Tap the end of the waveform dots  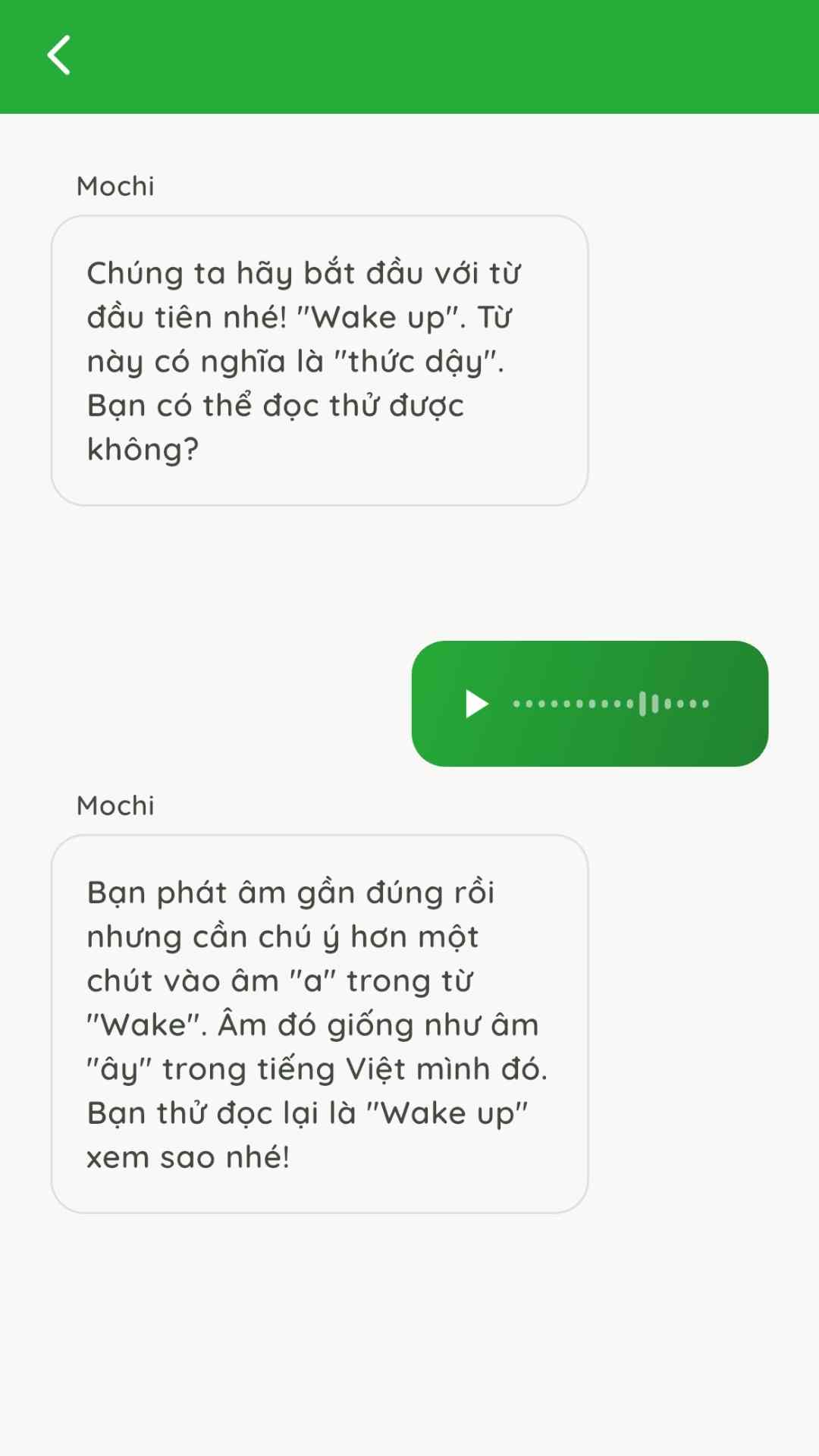click(704, 704)
